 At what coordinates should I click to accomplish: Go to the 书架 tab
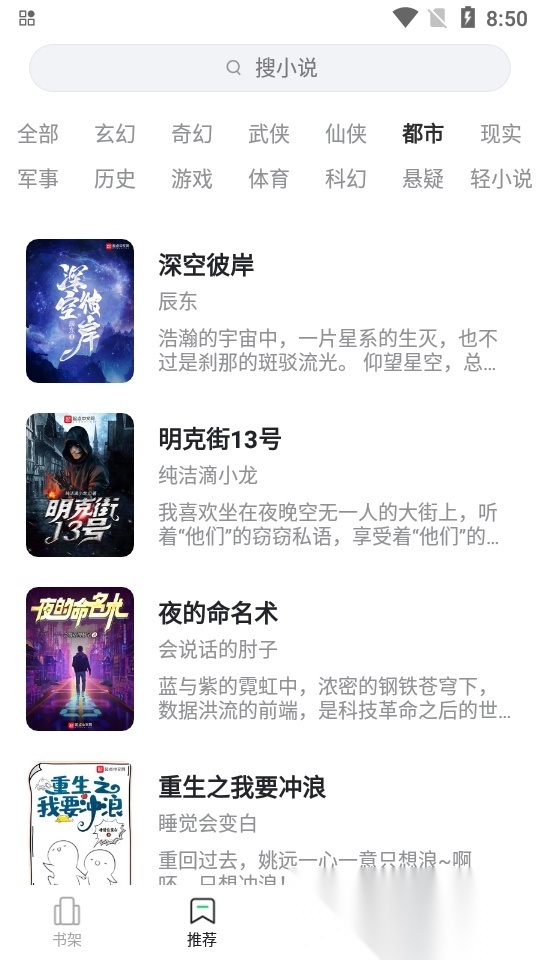[x=67, y=921]
